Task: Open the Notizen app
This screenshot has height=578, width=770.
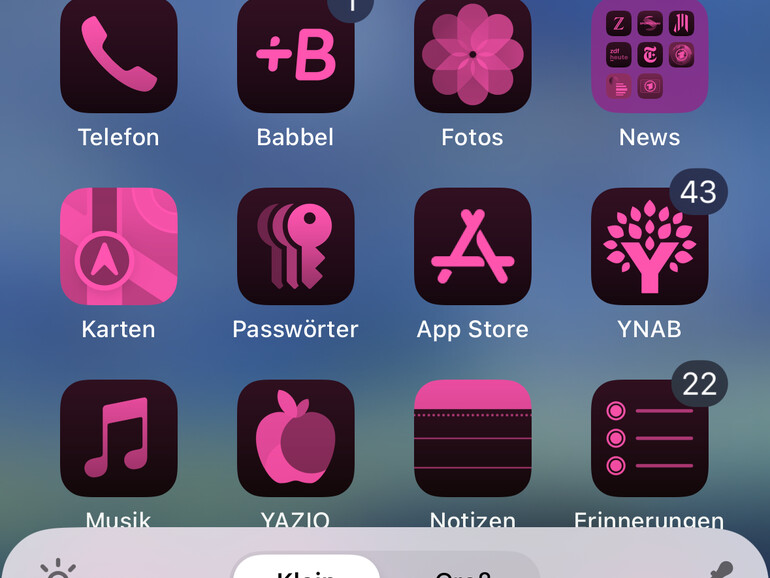Action: 472,438
